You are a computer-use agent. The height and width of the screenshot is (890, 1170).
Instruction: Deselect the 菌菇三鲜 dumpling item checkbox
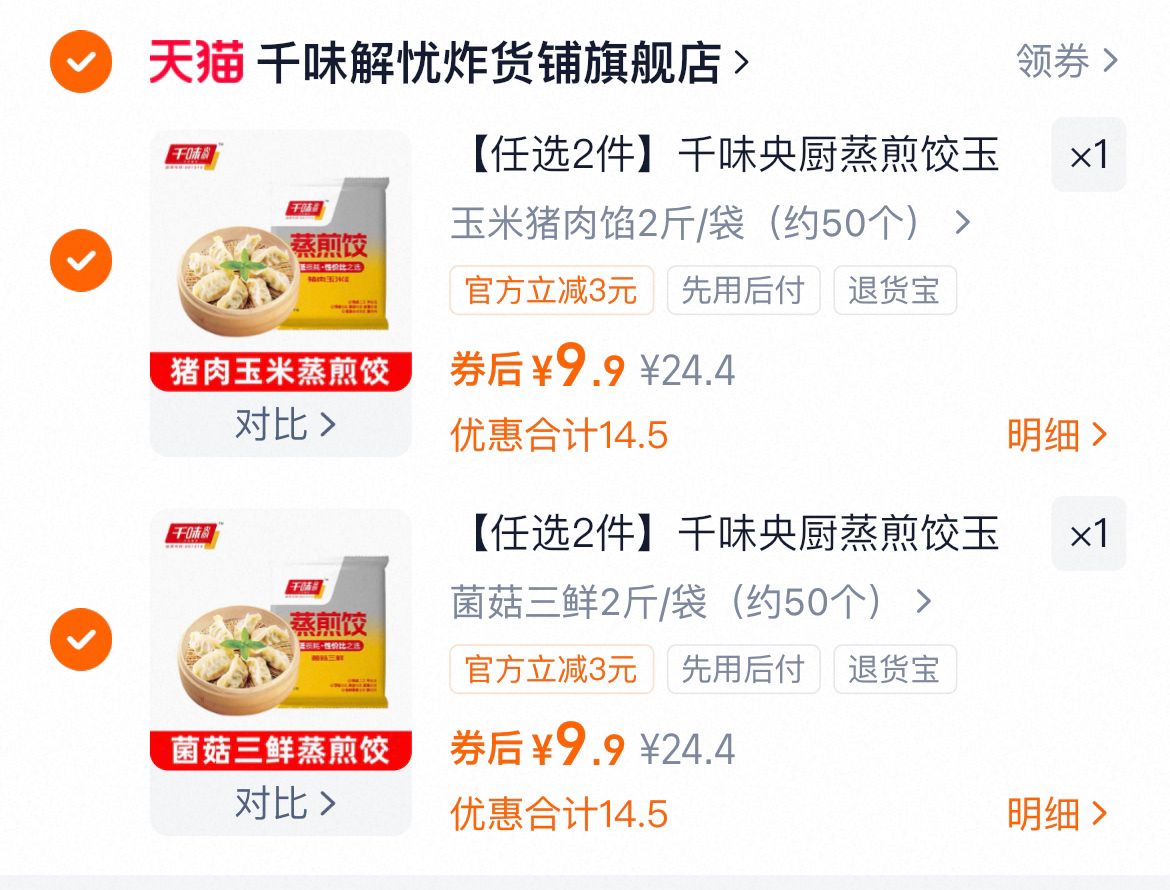coord(81,639)
